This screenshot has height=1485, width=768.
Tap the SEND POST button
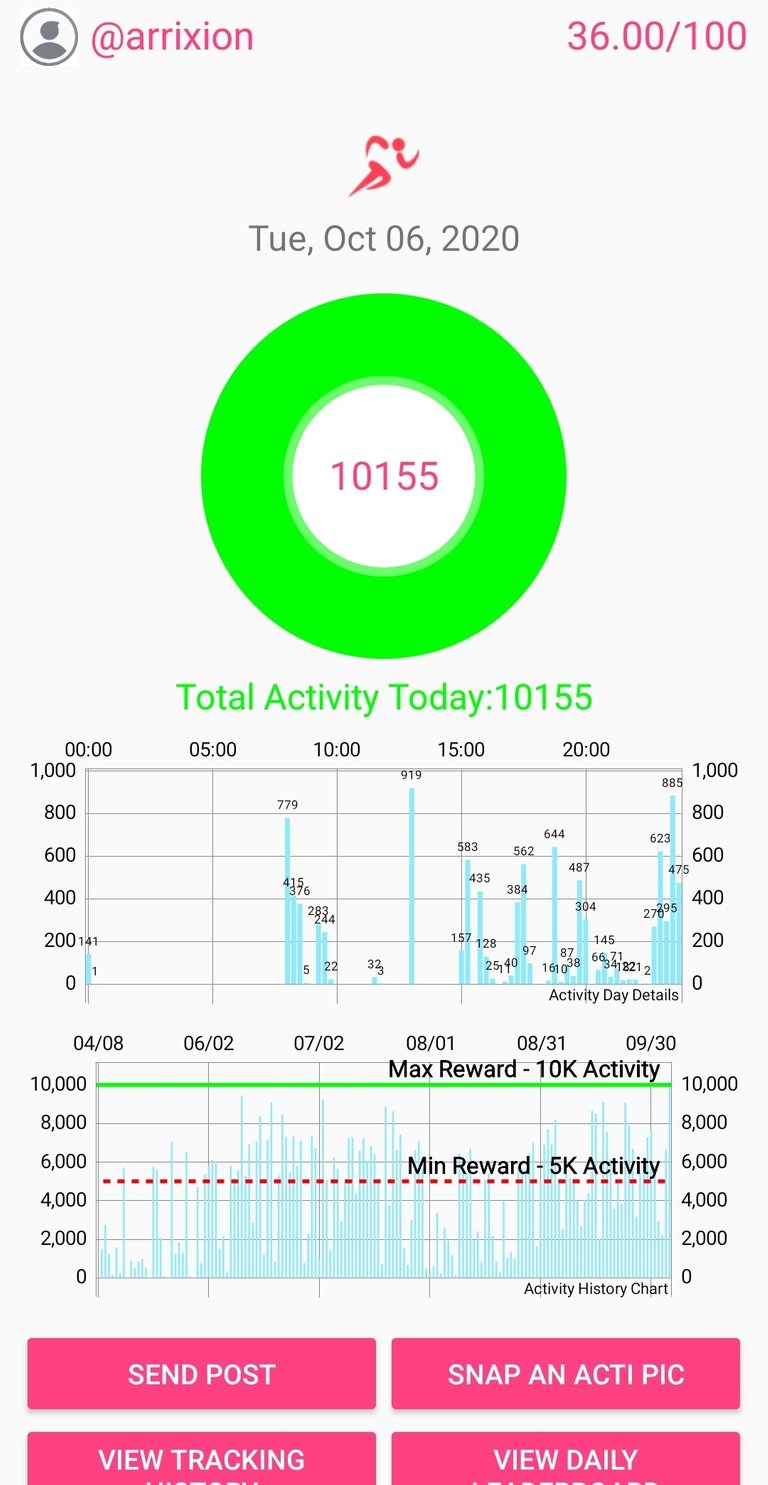[201, 1374]
